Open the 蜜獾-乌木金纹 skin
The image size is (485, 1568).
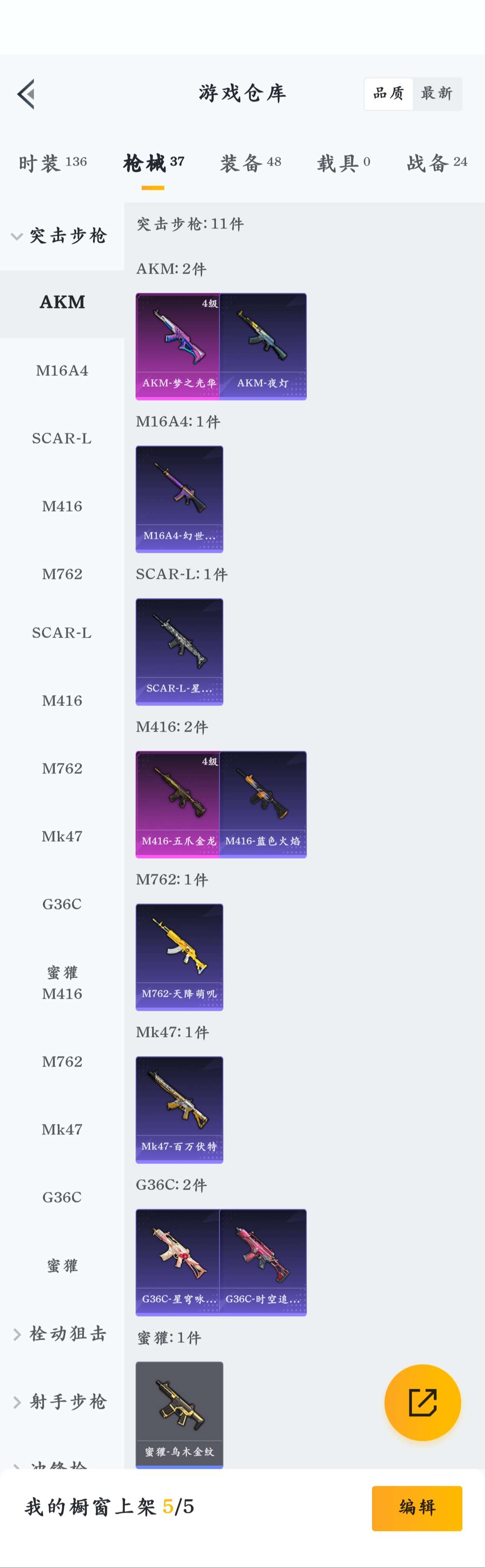[179, 1414]
